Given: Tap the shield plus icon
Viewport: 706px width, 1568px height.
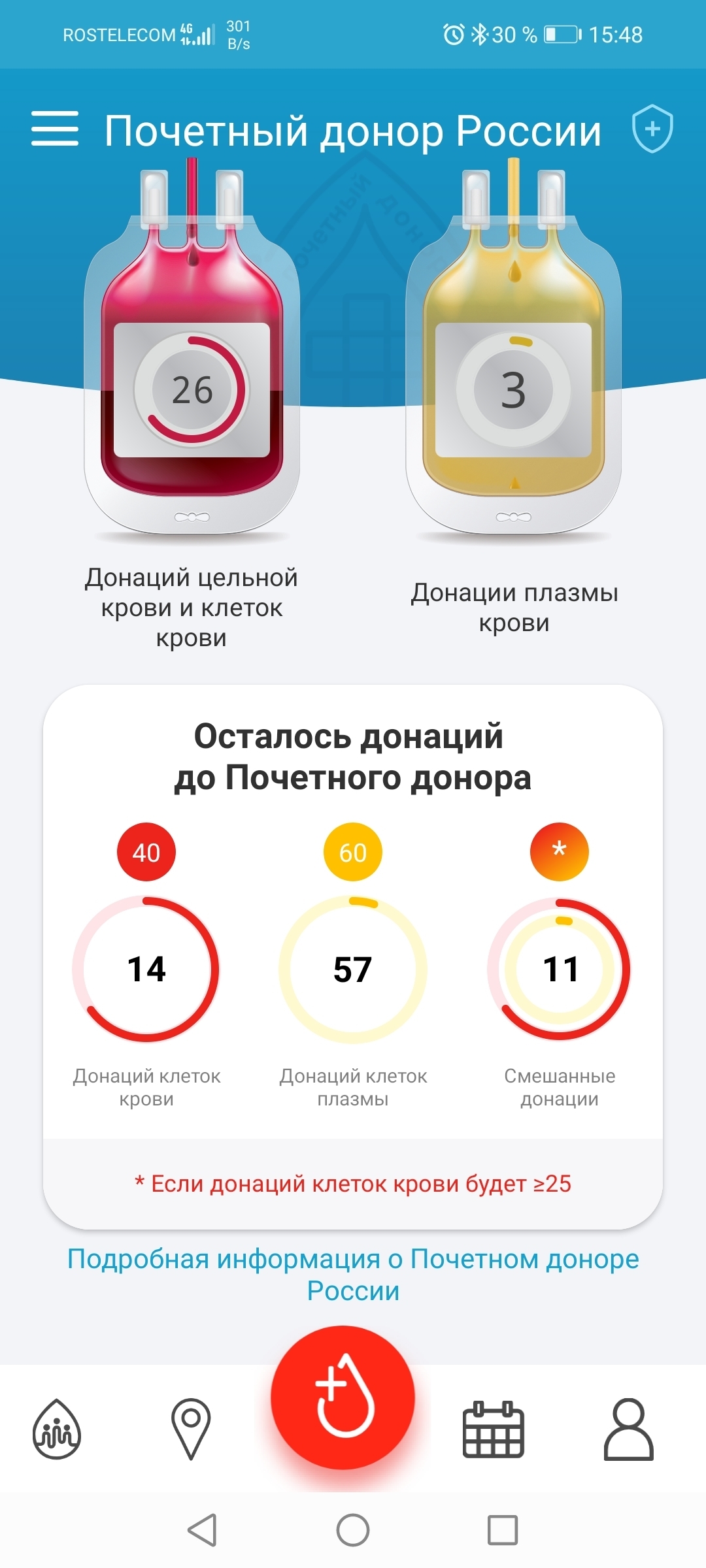Looking at the screenshot, I should [652, 129].
